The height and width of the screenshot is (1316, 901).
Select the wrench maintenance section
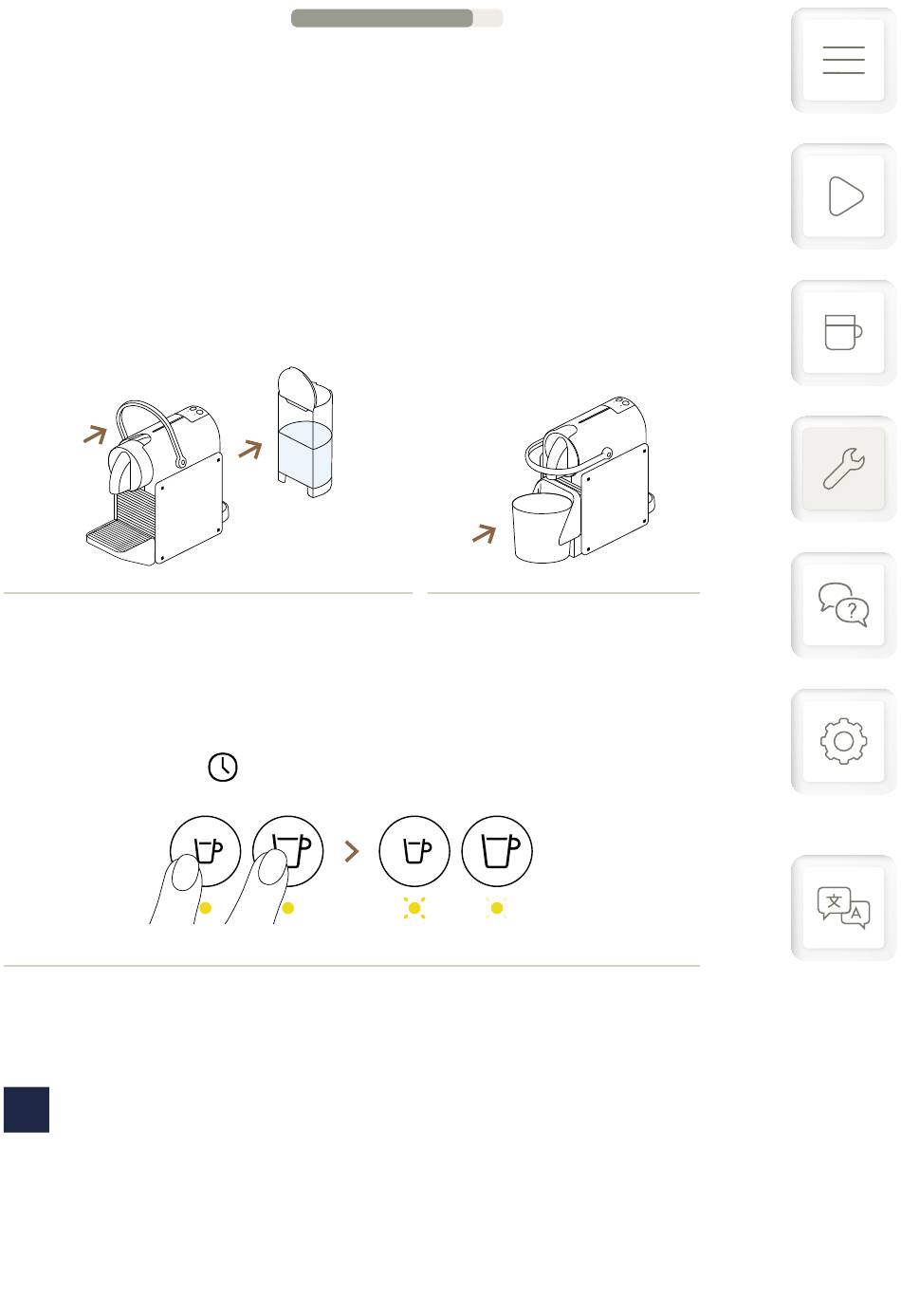(x=843, y=470)
